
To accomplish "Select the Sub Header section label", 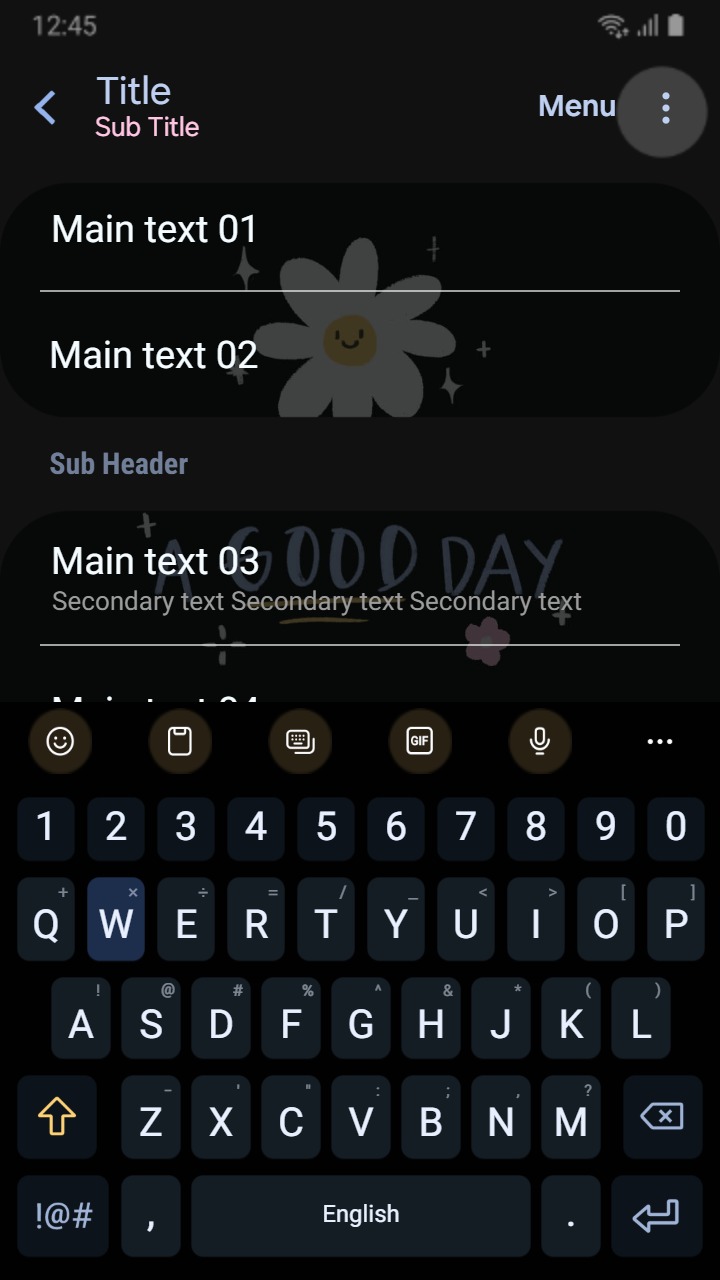I will coord(118,464).
